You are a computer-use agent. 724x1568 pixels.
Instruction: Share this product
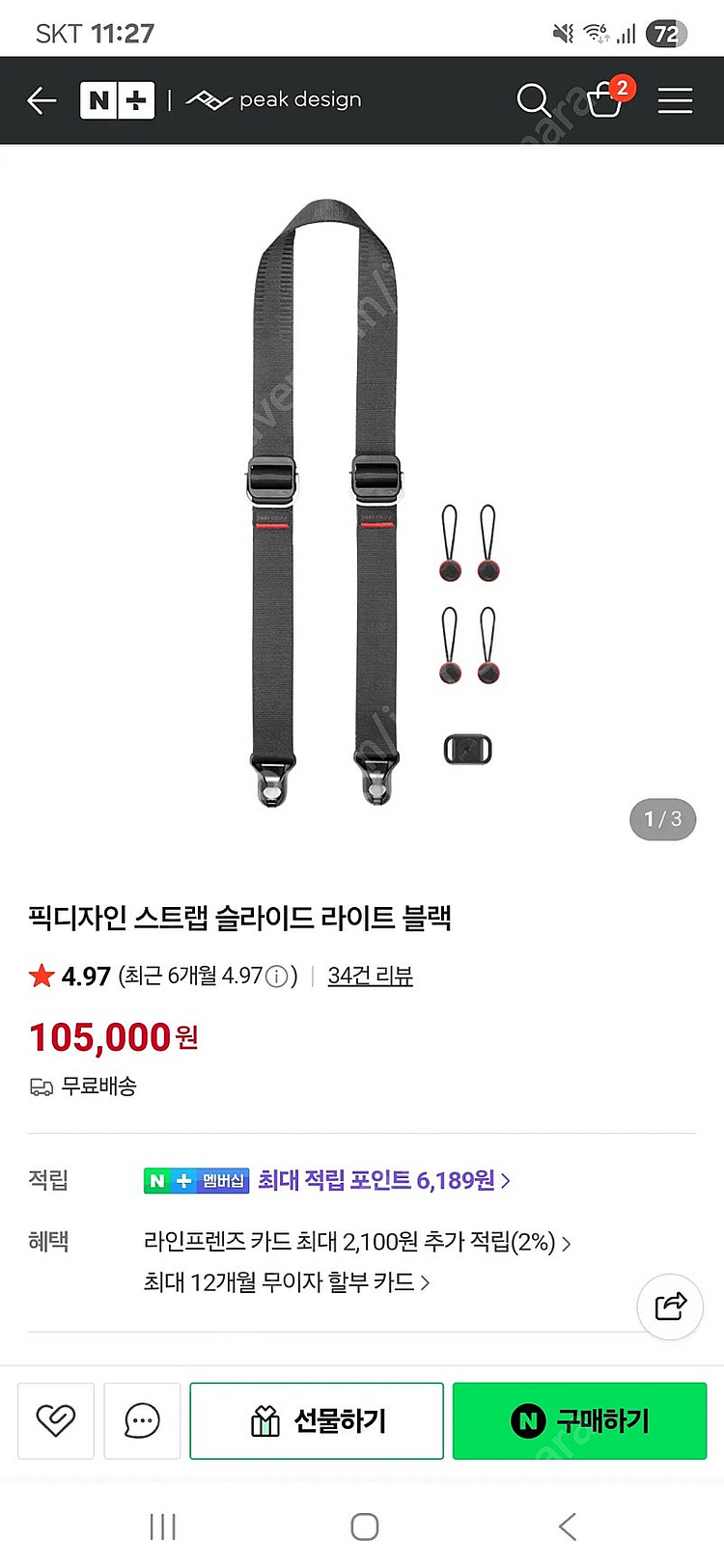coord(670,1307)
